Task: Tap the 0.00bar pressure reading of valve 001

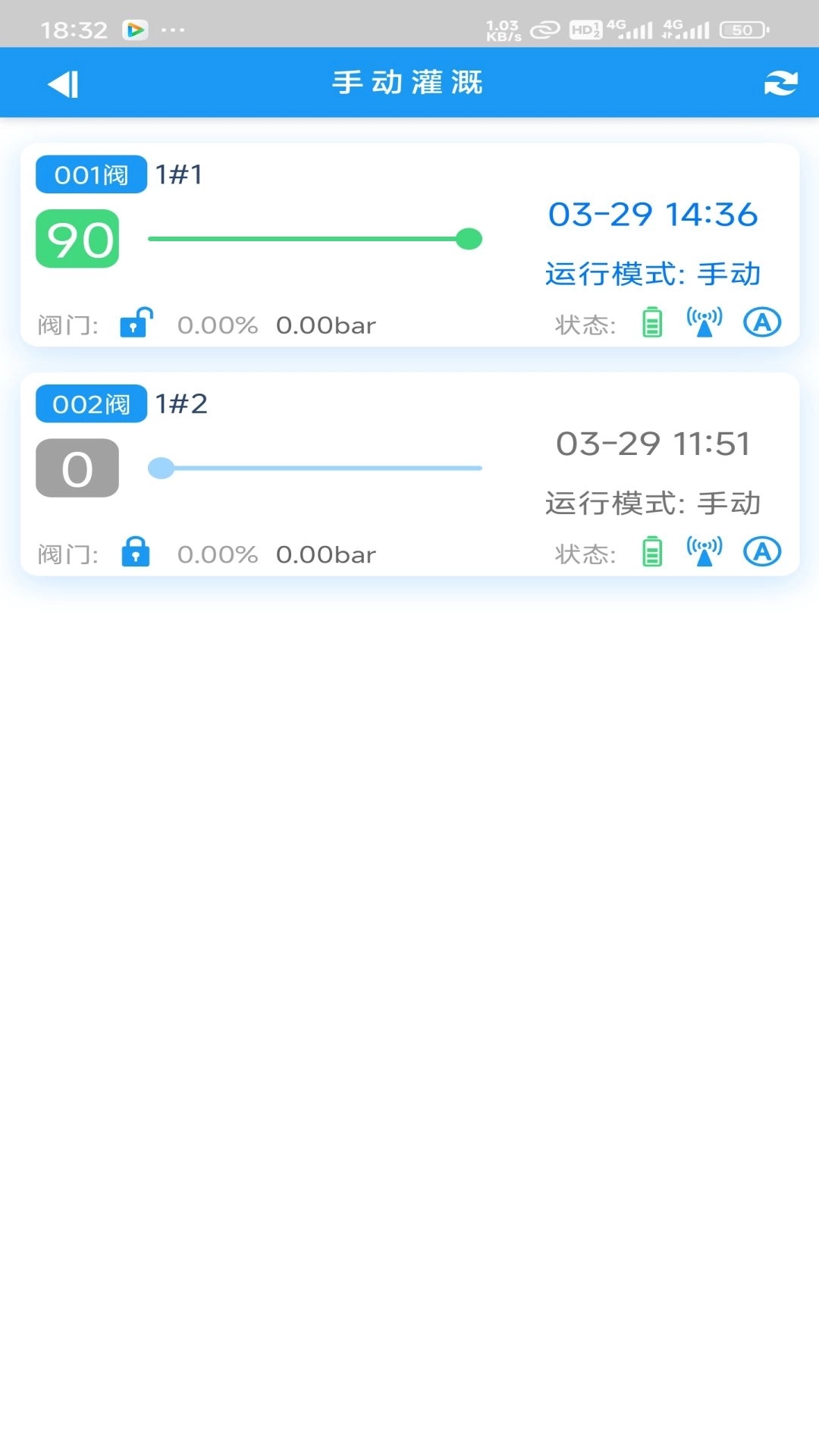Action: [326, 325]
